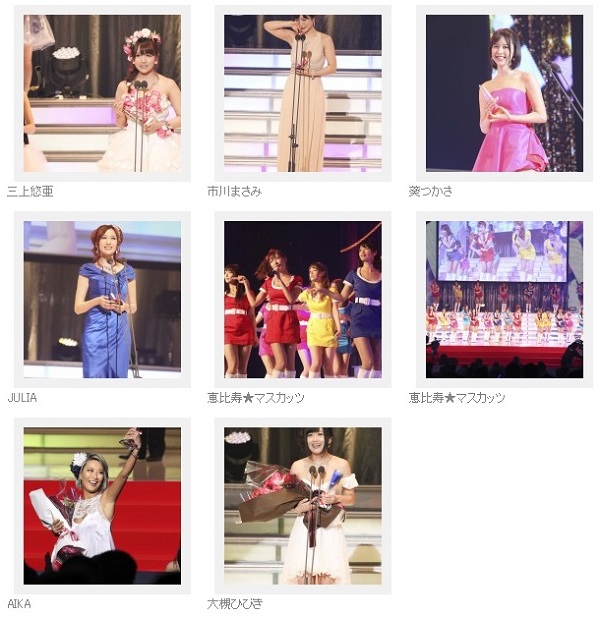Open 恵比寿★マスカッツ close-up group photo

click(x=302, y=299)
